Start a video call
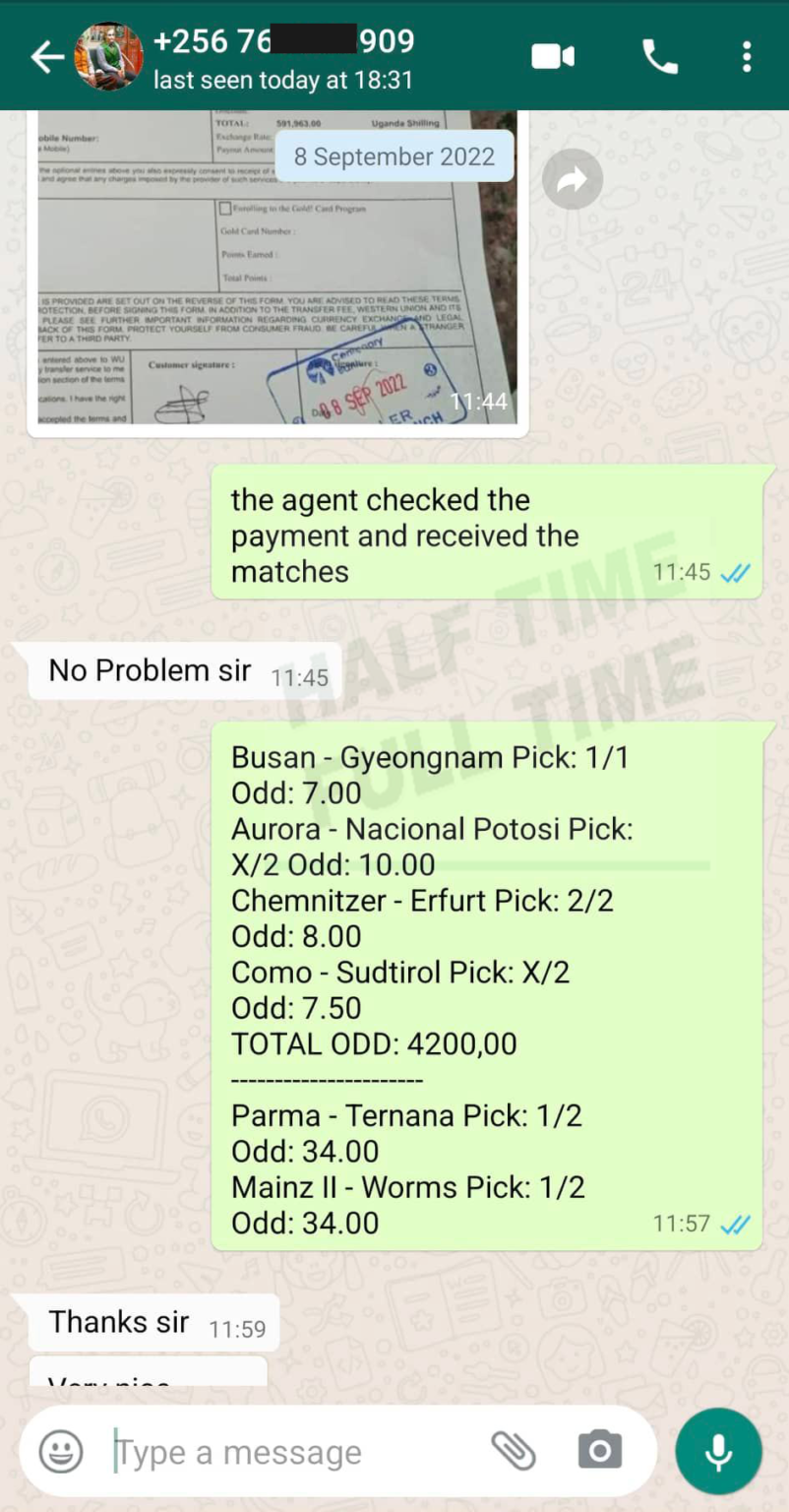 pos(553,57)
